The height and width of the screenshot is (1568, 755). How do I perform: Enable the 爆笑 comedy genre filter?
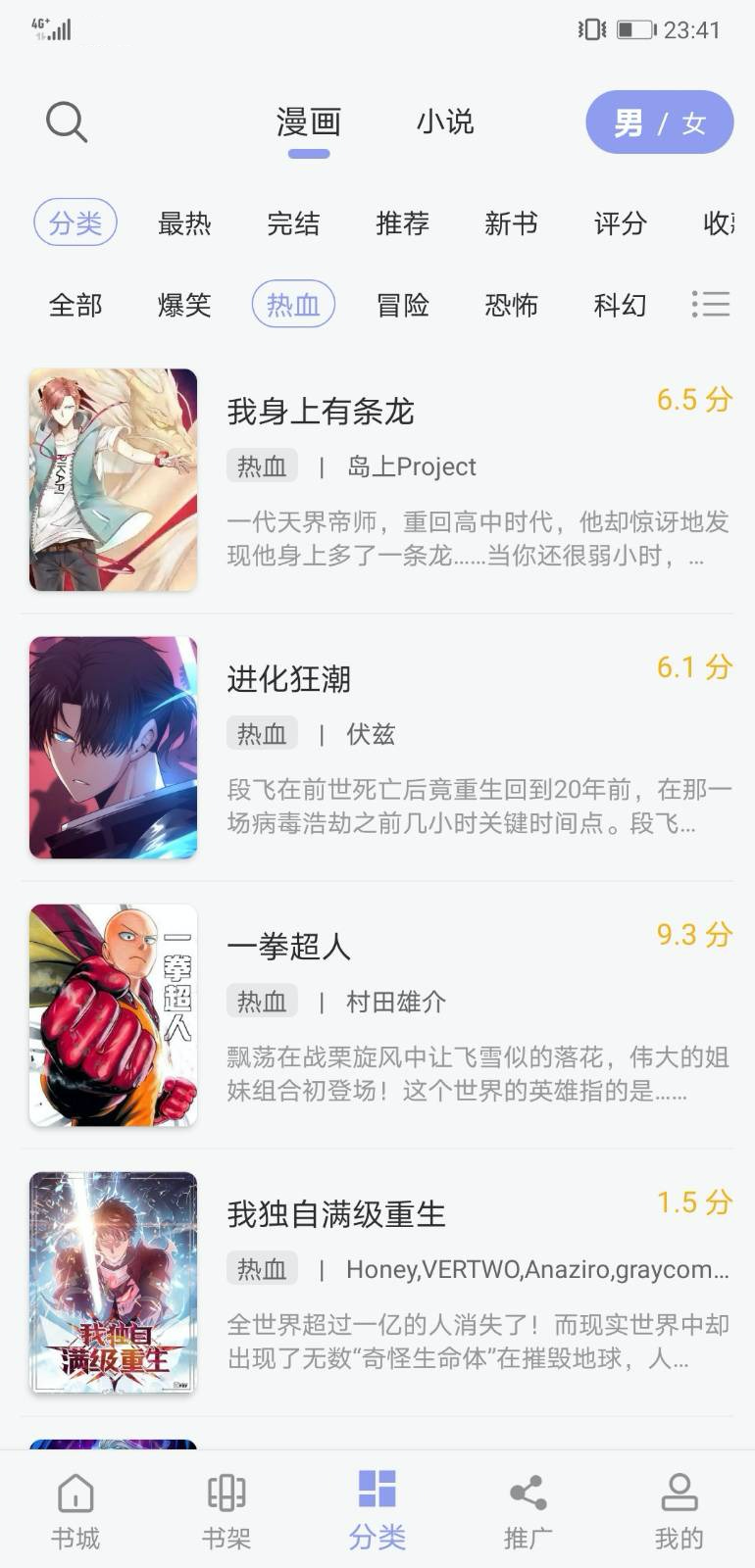[x=183, y=305]
